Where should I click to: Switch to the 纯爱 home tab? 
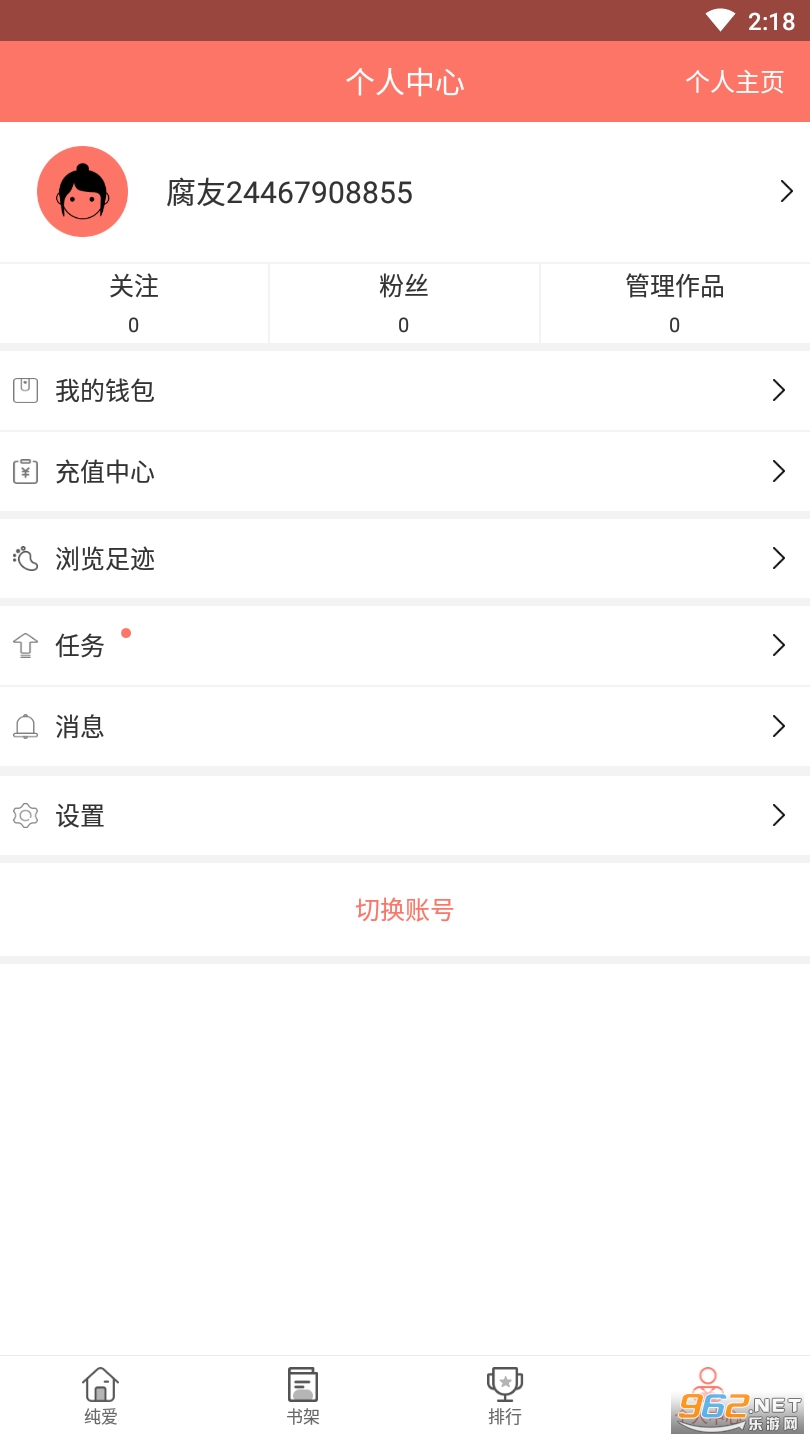(x=101, y=1397)
